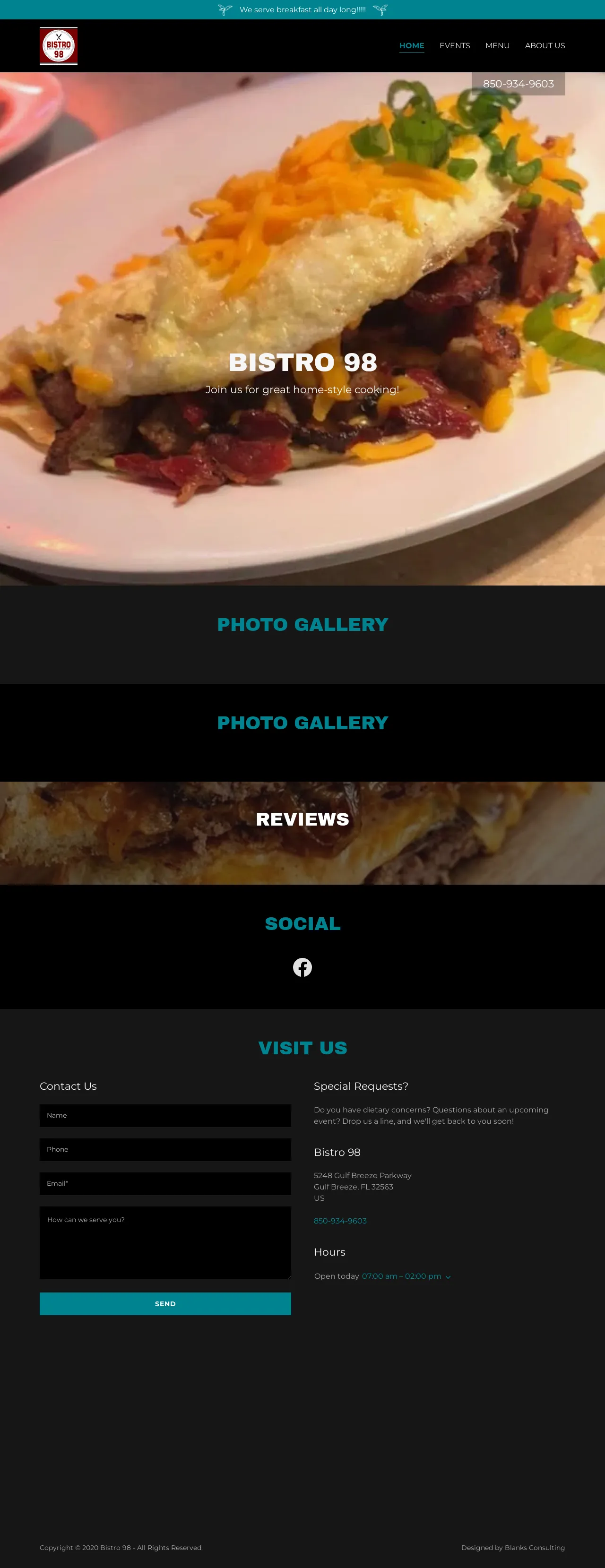The width and height of the screenshot is (605, 1568).
Task: Open the MENU page
Action: [497, 46]
